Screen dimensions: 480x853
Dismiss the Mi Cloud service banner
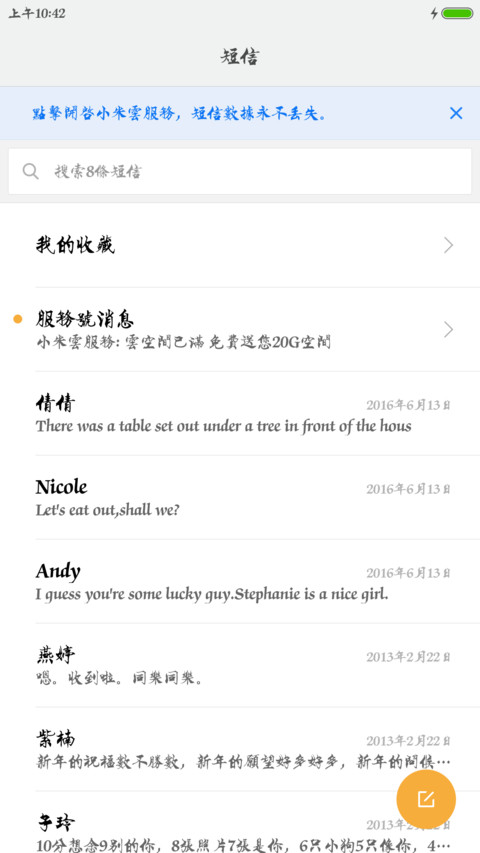coord(456,113)
